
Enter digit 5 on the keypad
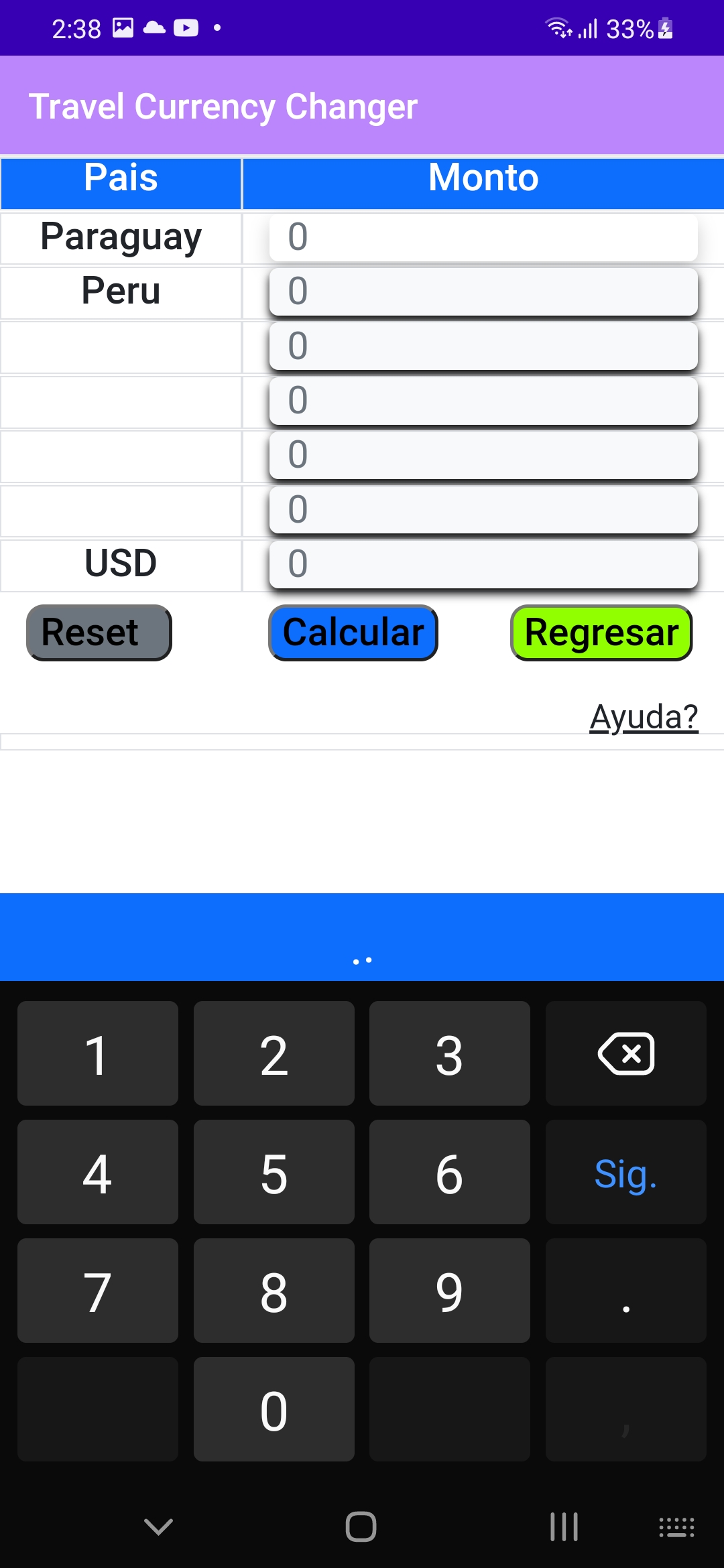click(274, 1173)
